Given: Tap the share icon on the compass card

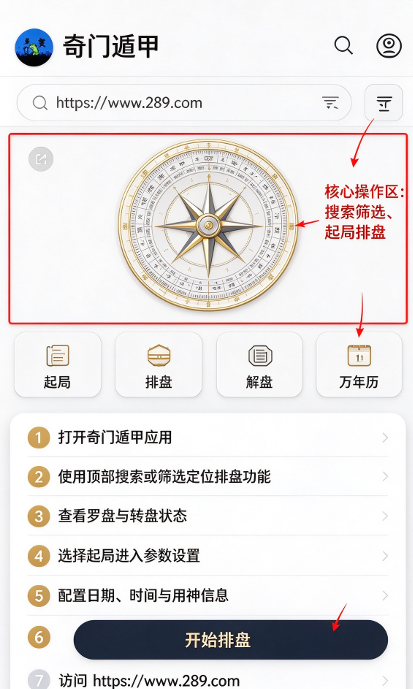Looking at the screenshot, I should pyautogui.click(x=41, y=159).
